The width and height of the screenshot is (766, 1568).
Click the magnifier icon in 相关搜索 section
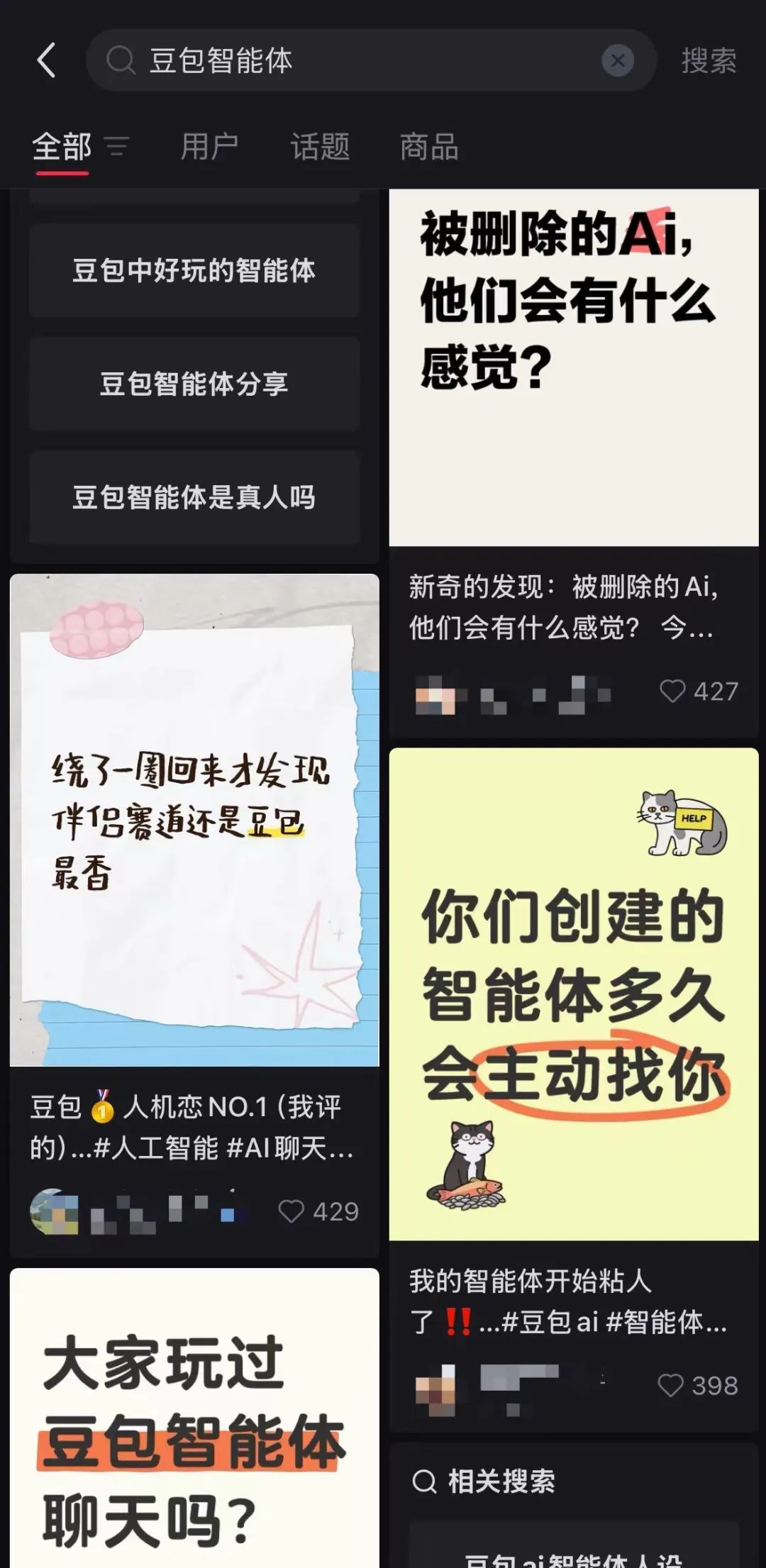pyautogui.click(x=423, y=1481)
